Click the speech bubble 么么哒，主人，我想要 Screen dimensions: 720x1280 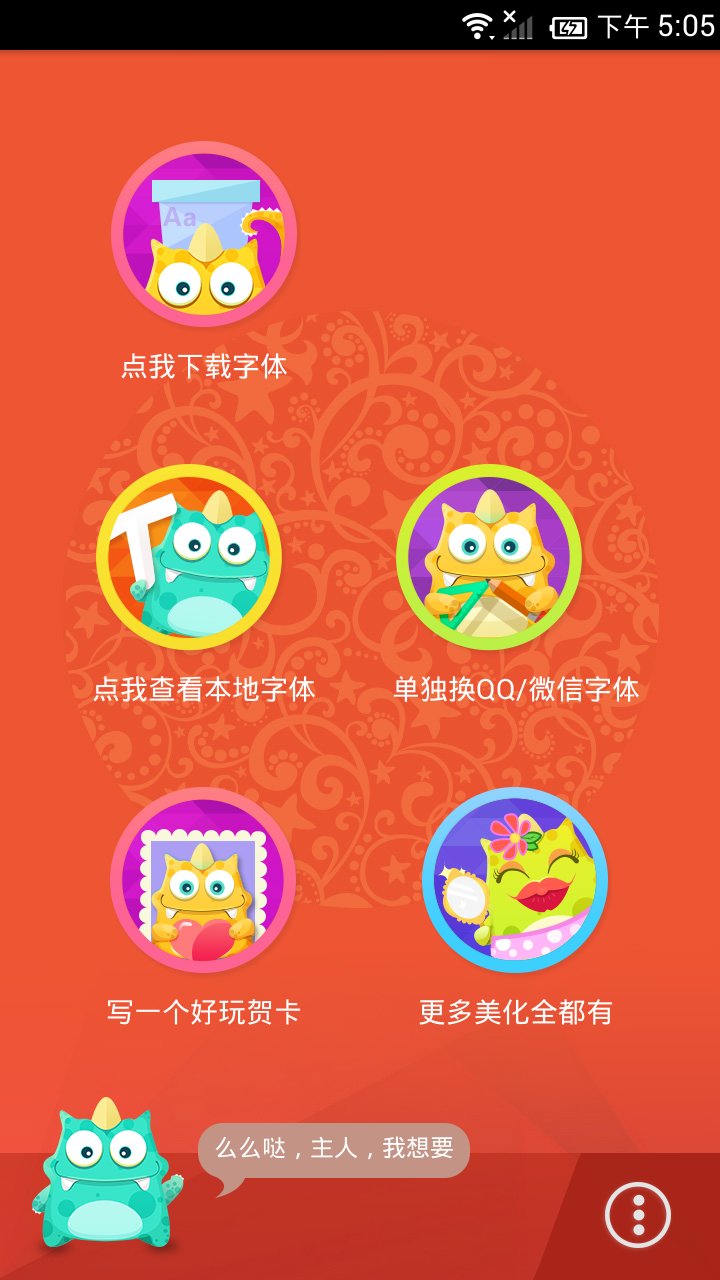tap(335, 1149)
